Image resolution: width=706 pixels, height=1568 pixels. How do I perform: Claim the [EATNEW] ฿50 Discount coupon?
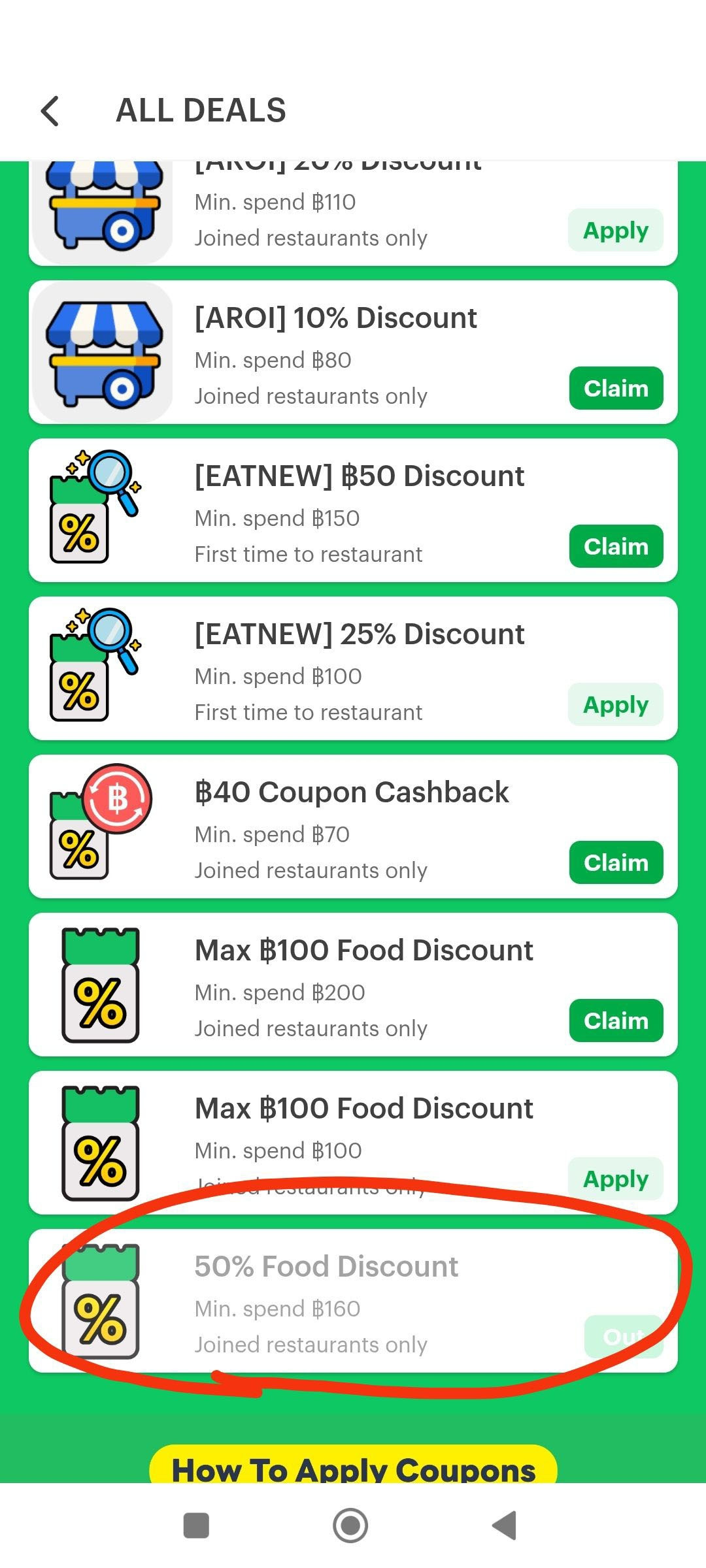pyautogui.click(x=615, y=547)
